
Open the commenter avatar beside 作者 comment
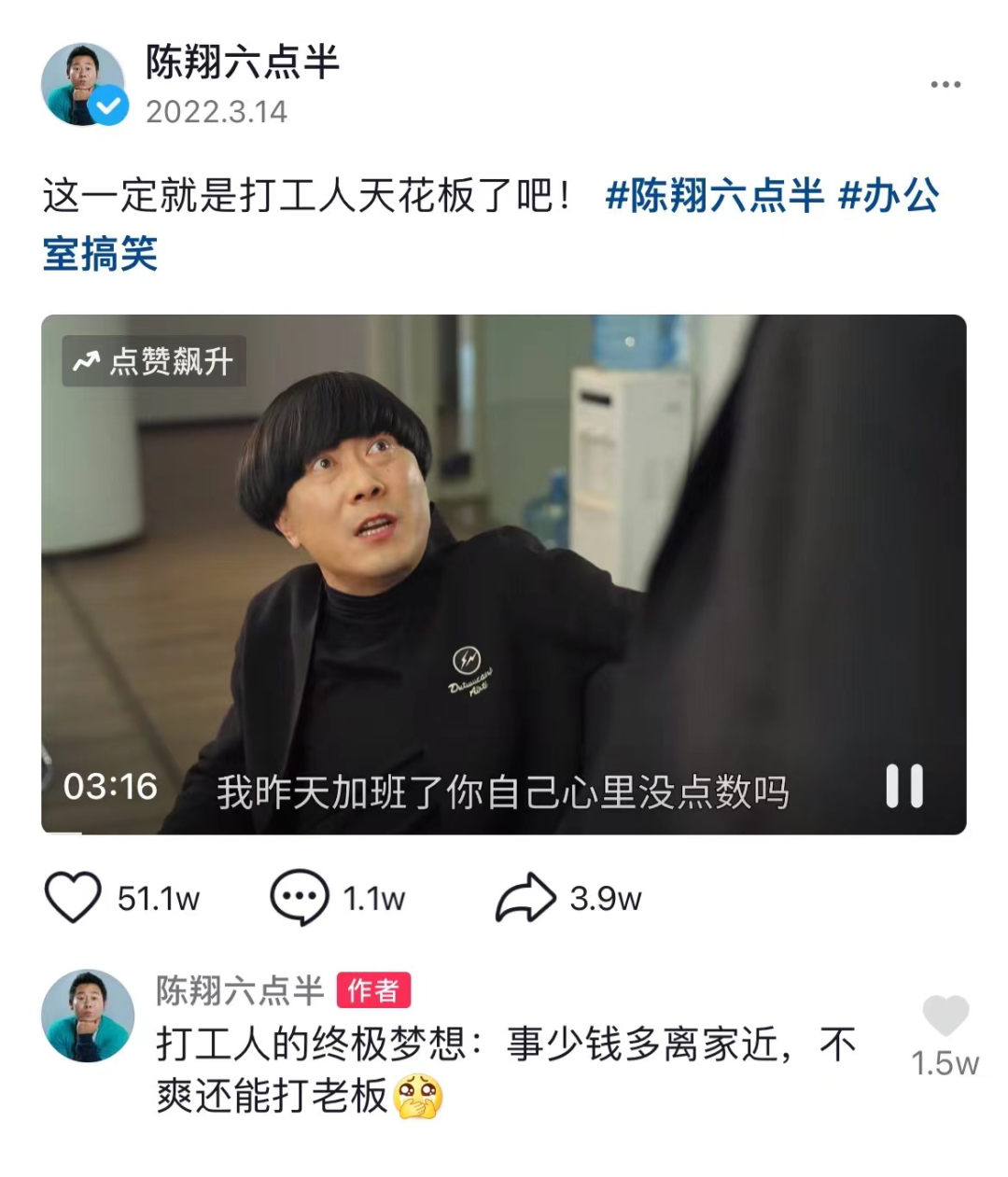point(88,1016)
